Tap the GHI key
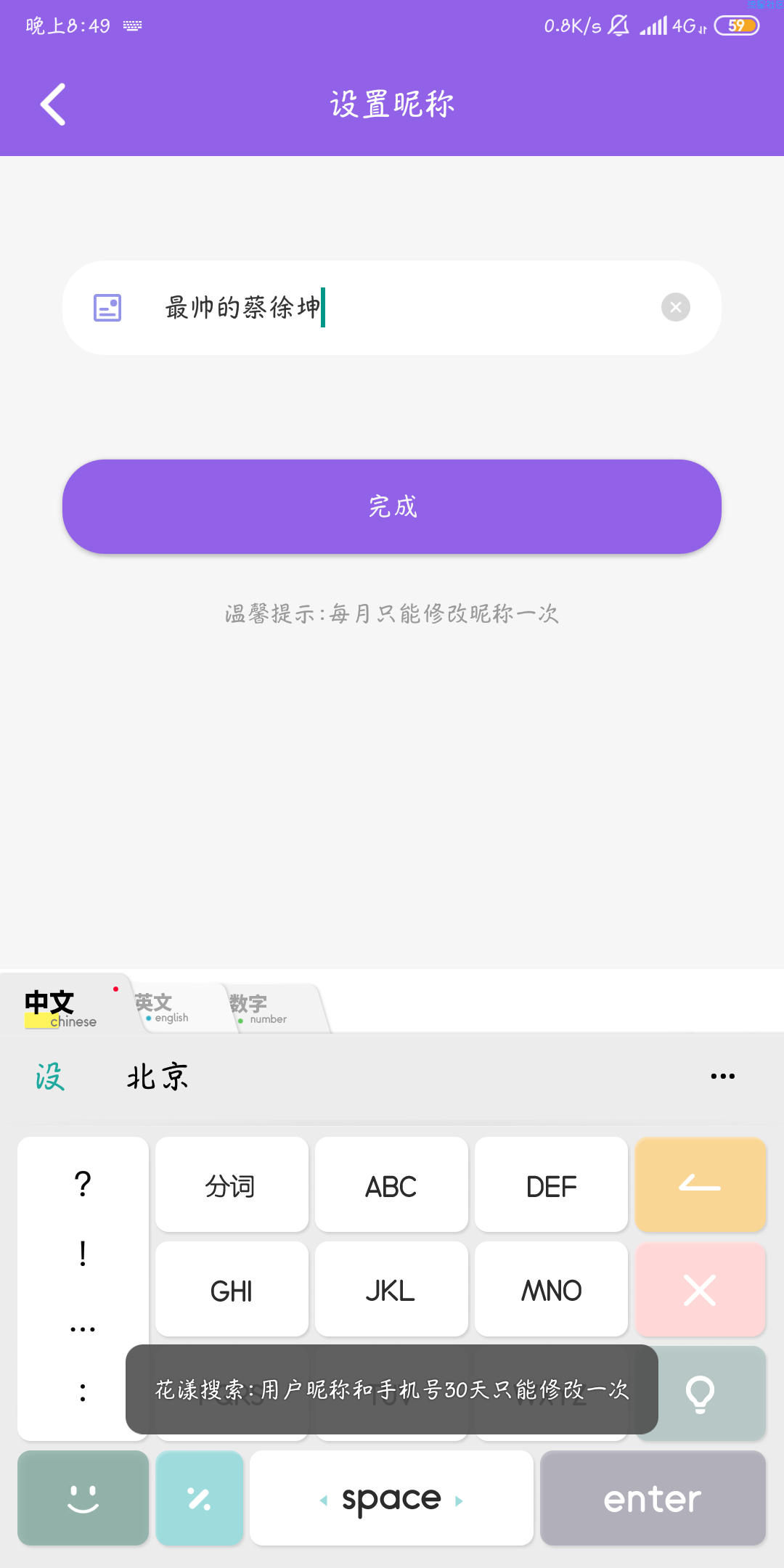The image size is (784, 1568). pyautogui.click(x=232, y=1289)
